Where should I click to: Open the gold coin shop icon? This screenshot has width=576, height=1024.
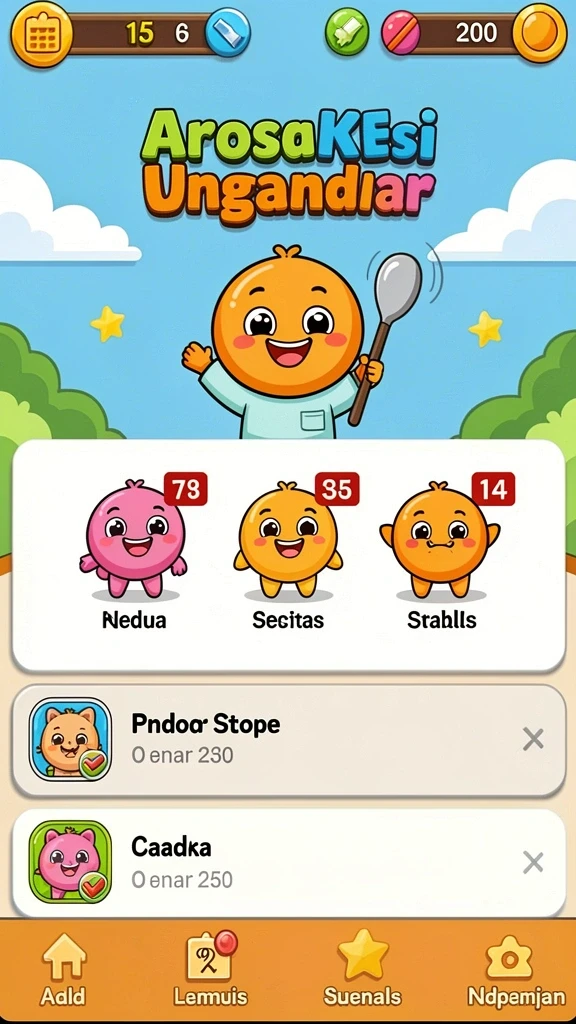pyautogui.click(x=539, y=33)
